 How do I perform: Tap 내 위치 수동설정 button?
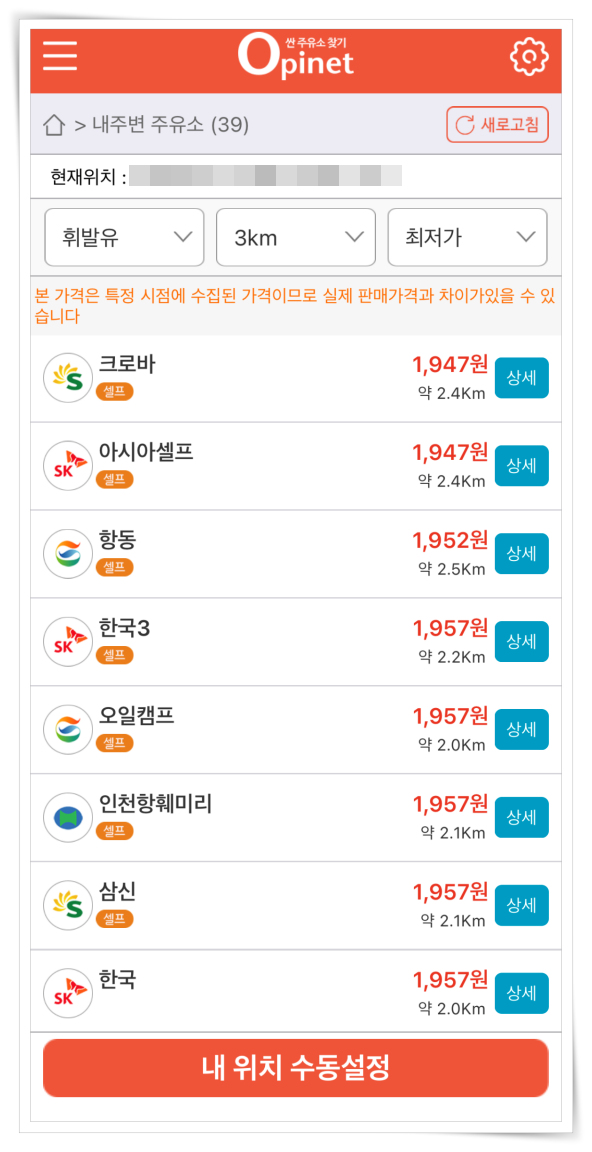click(x=296, y=1068)
